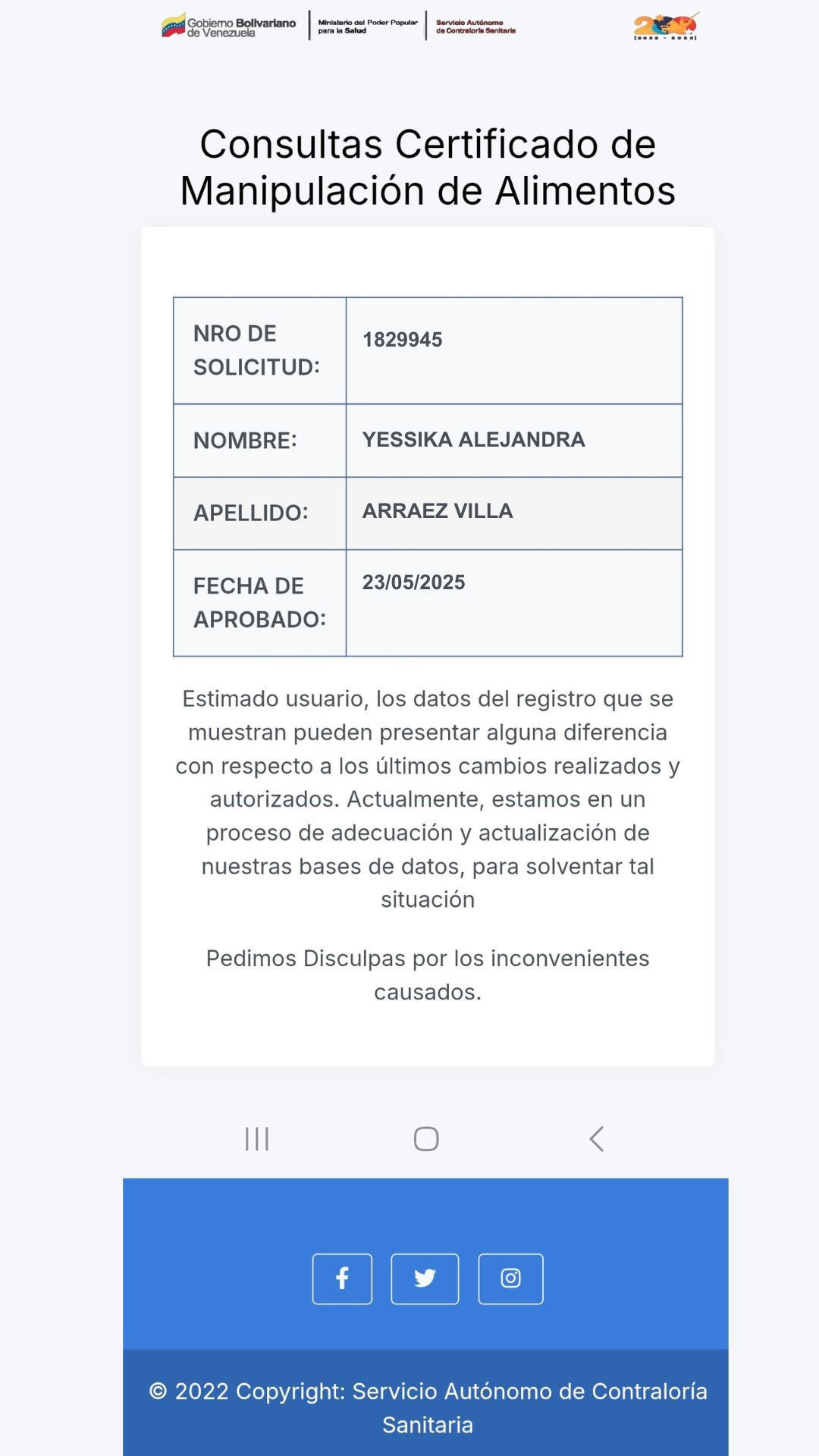Visit the Twitter profile button
This screenshot has width=819, height=1456.
(425, 1279)
